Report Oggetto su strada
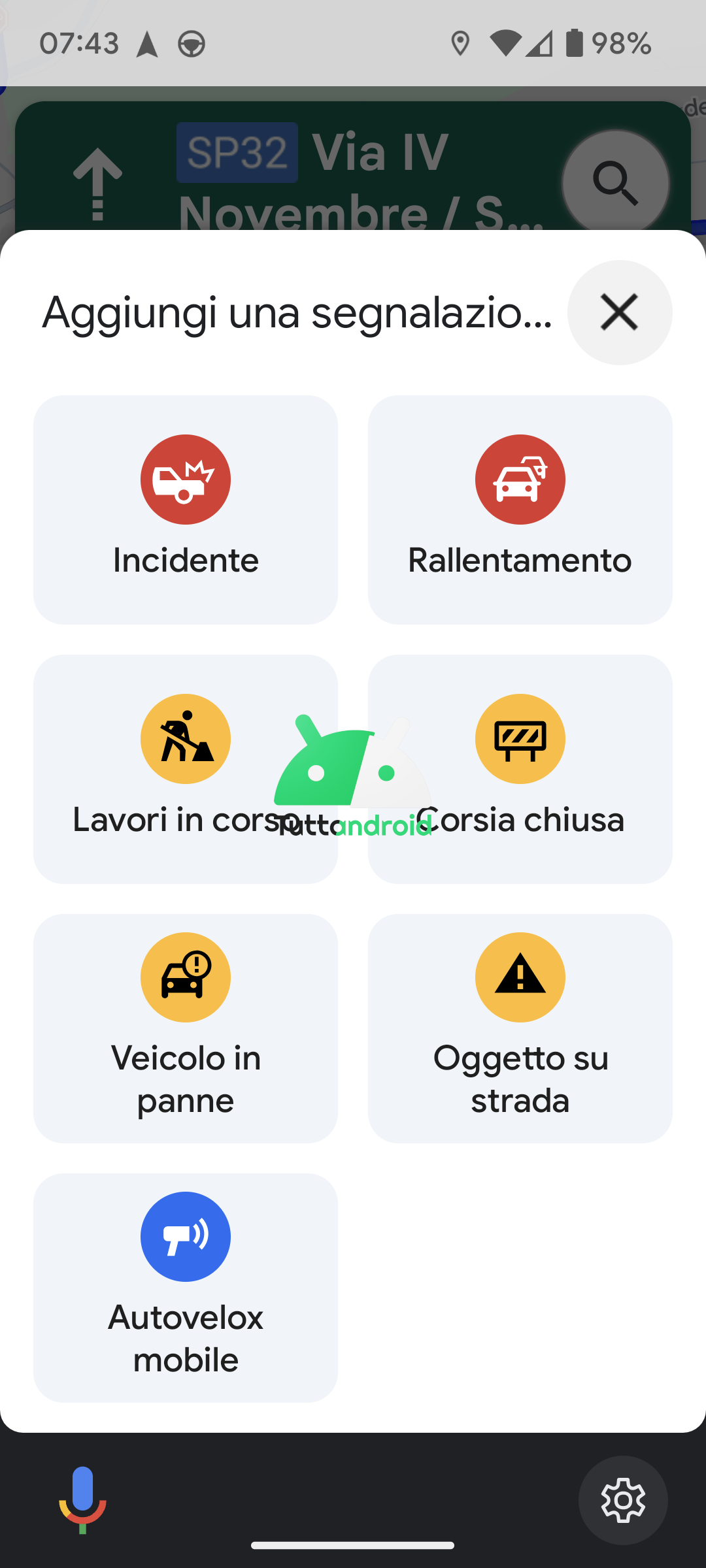The width and height of the screenshot is (706, 1568). [x=520, y=1028]
